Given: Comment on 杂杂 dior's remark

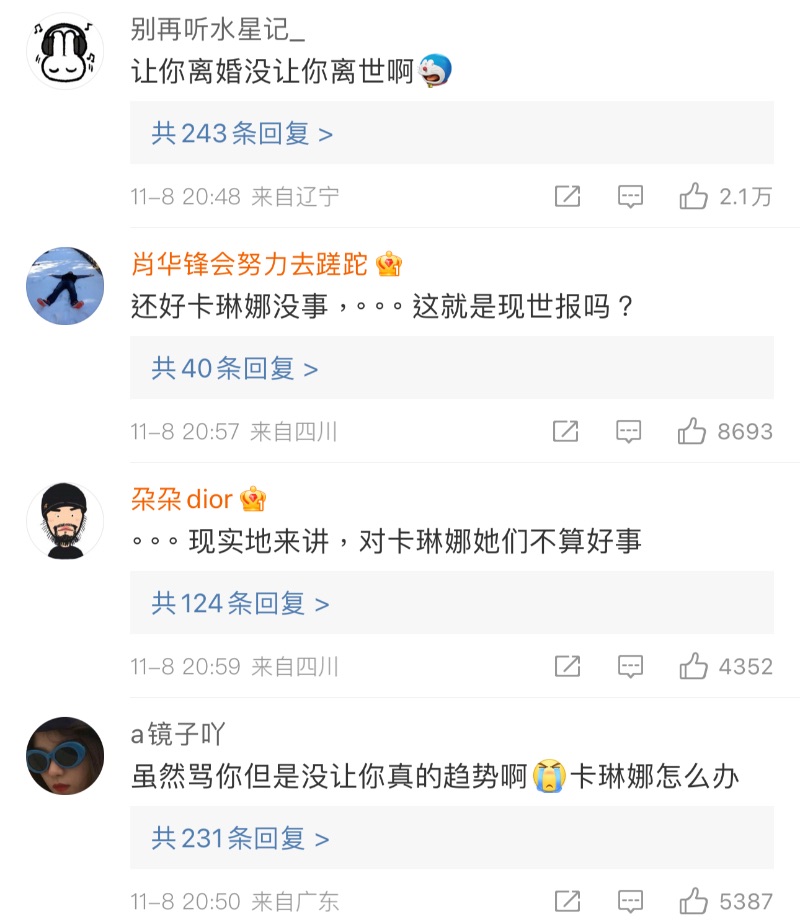Looking at the screenshot, I should pos(630,666).
